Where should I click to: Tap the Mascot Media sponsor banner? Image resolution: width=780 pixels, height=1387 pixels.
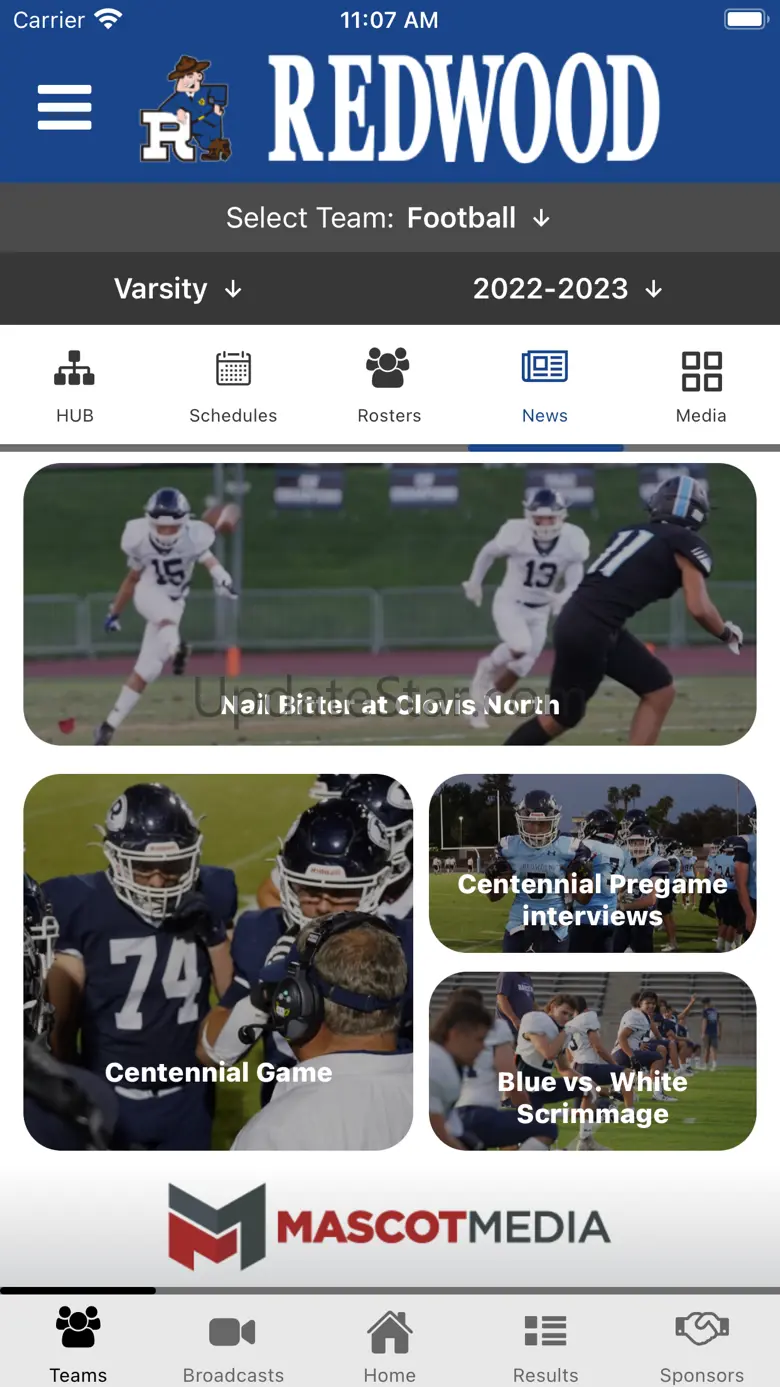(x=390, y=1226)
